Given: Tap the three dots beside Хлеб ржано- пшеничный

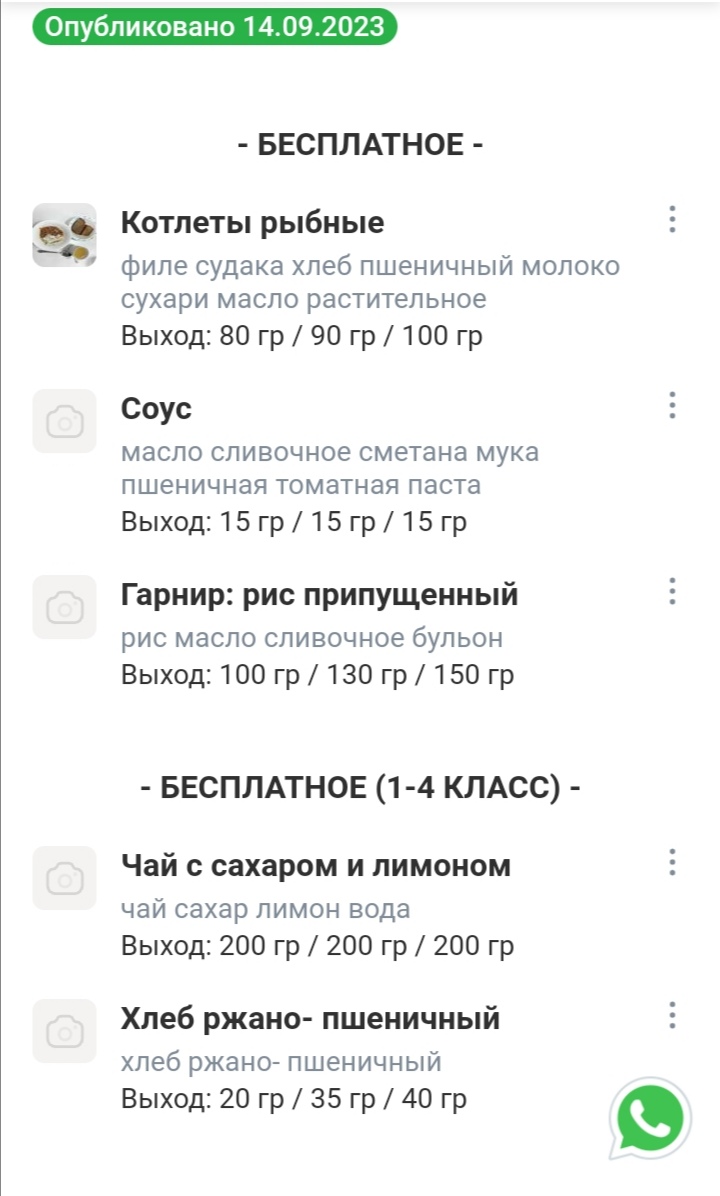Looking at the screenshot, I should tap(673, 1016).
